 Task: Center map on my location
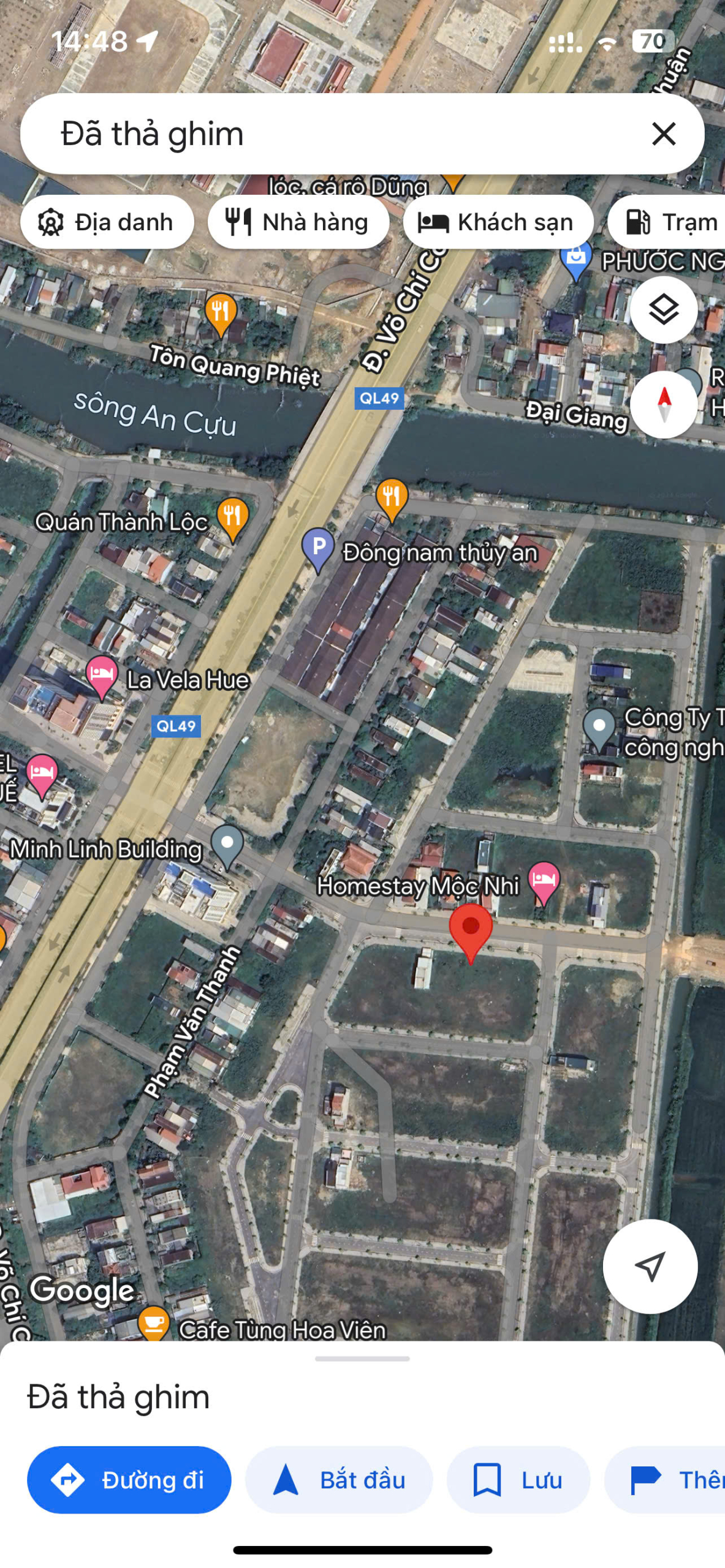(650, 1265)
